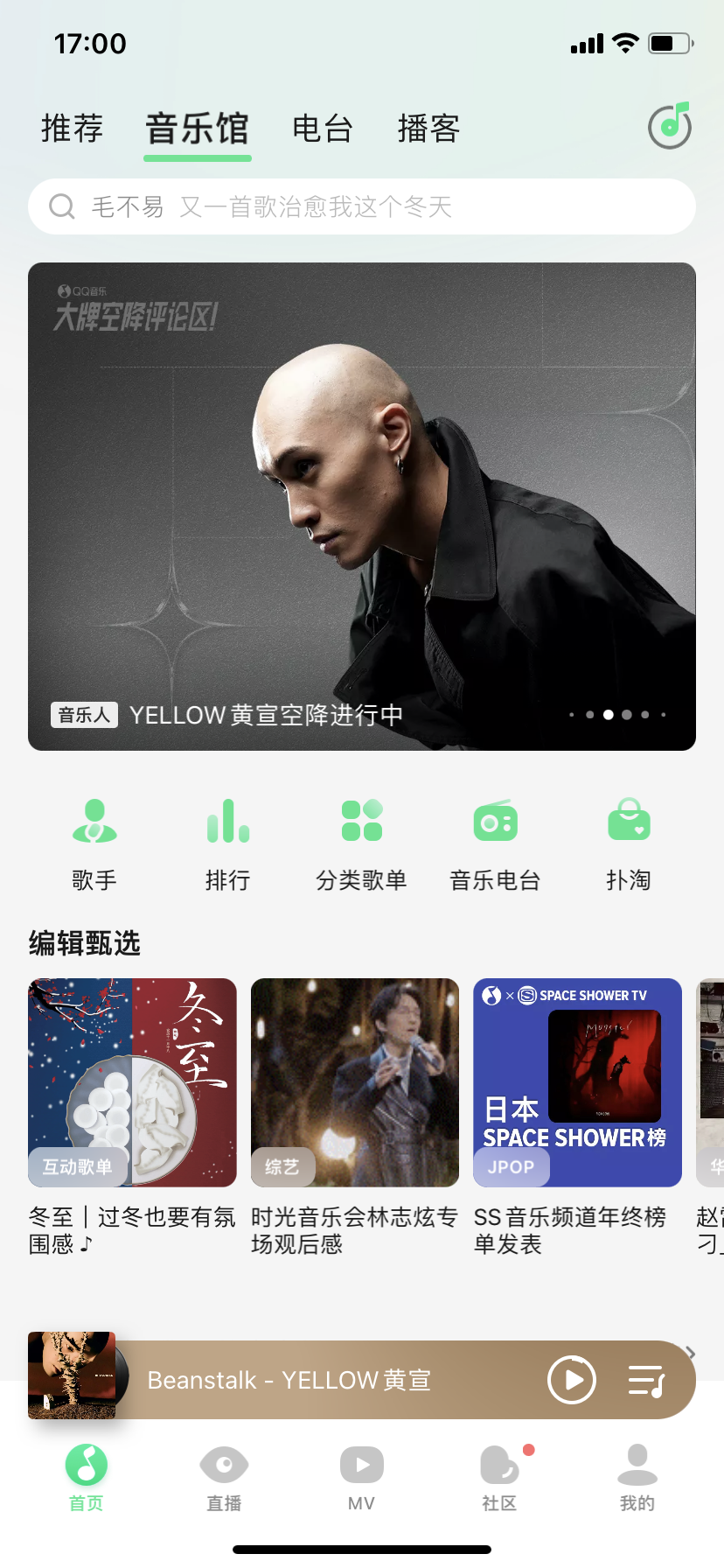
Task: Open the YELLOW黄宣 banner
Action: (x=362, y=506)
